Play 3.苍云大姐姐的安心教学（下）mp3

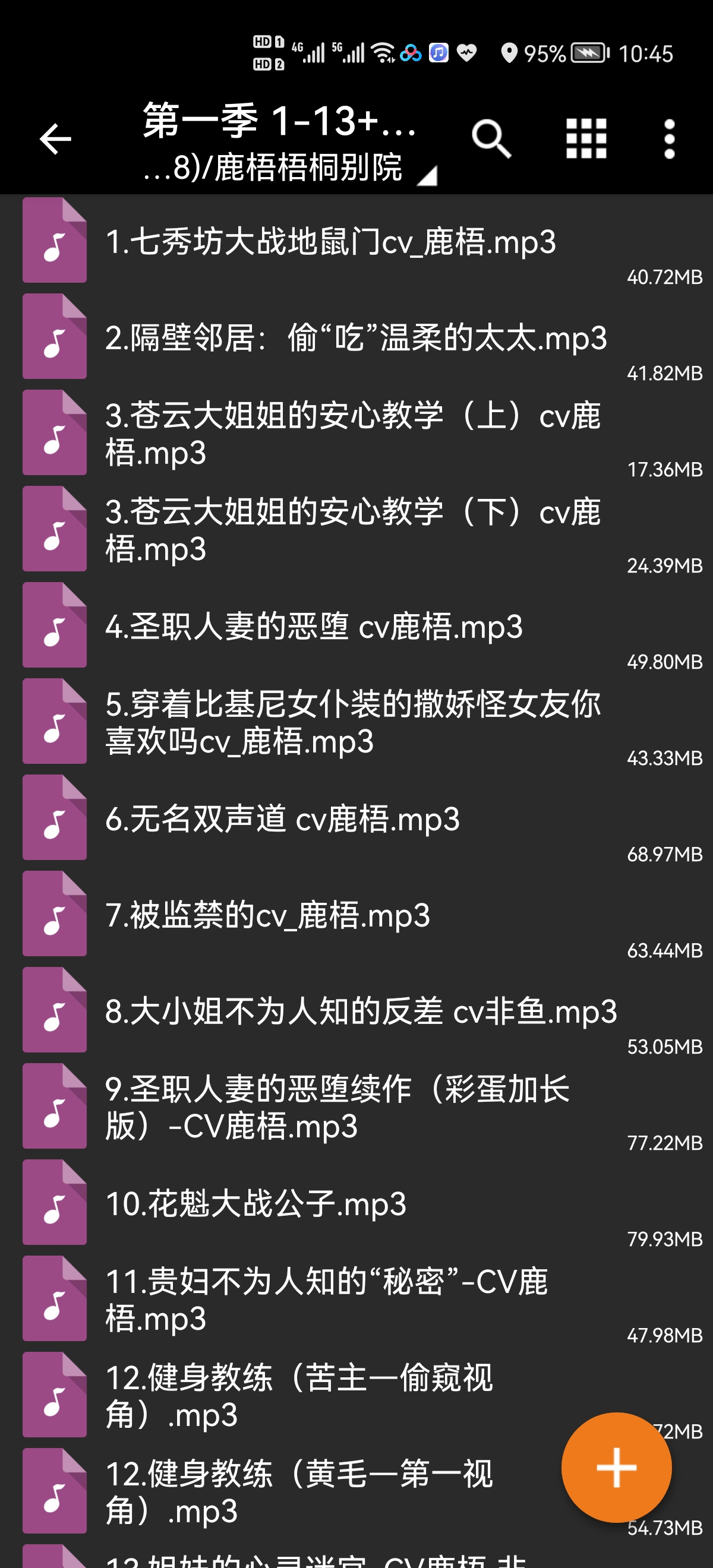click(356, 530)
